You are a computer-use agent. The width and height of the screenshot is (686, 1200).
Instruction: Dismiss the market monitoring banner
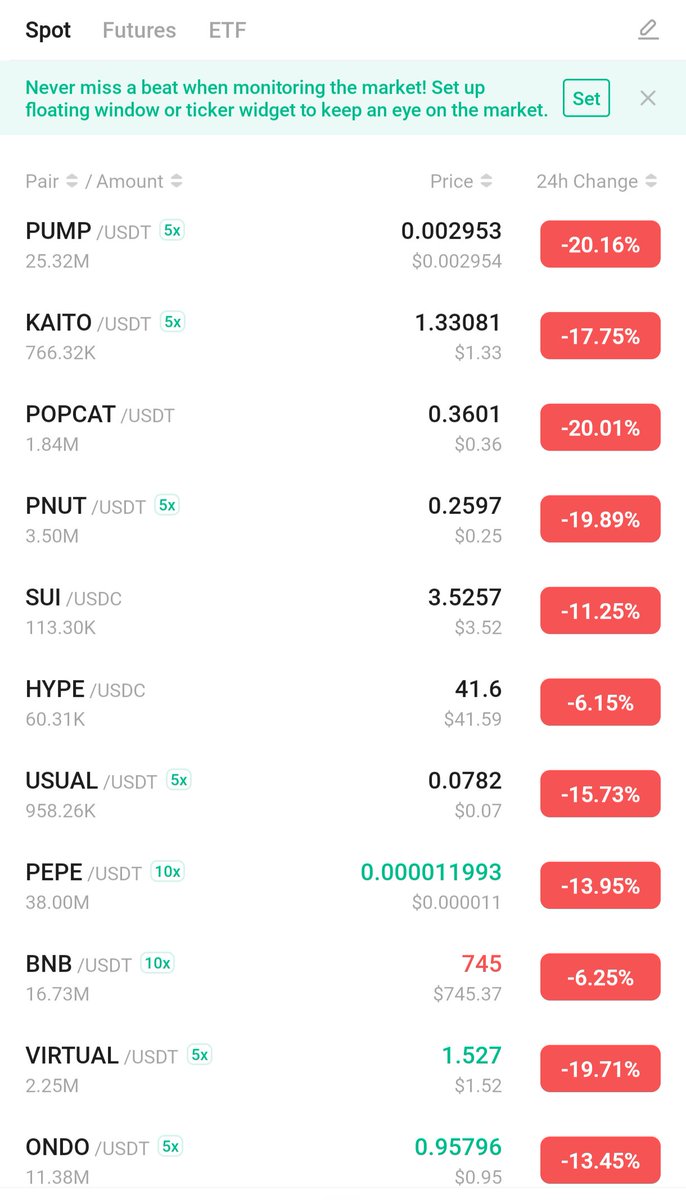(648, 98)
